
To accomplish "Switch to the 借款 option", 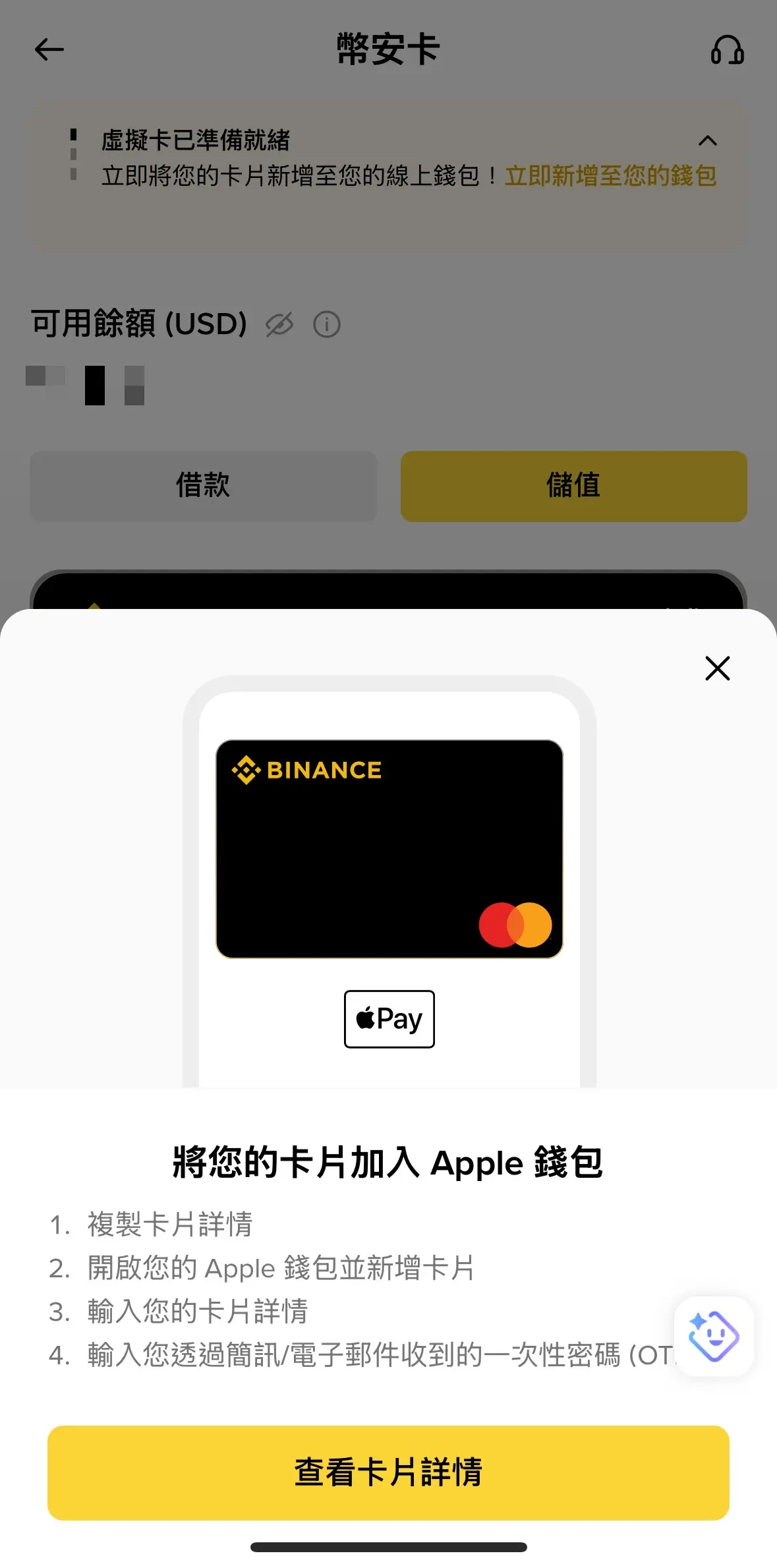I will click(202, 486).
